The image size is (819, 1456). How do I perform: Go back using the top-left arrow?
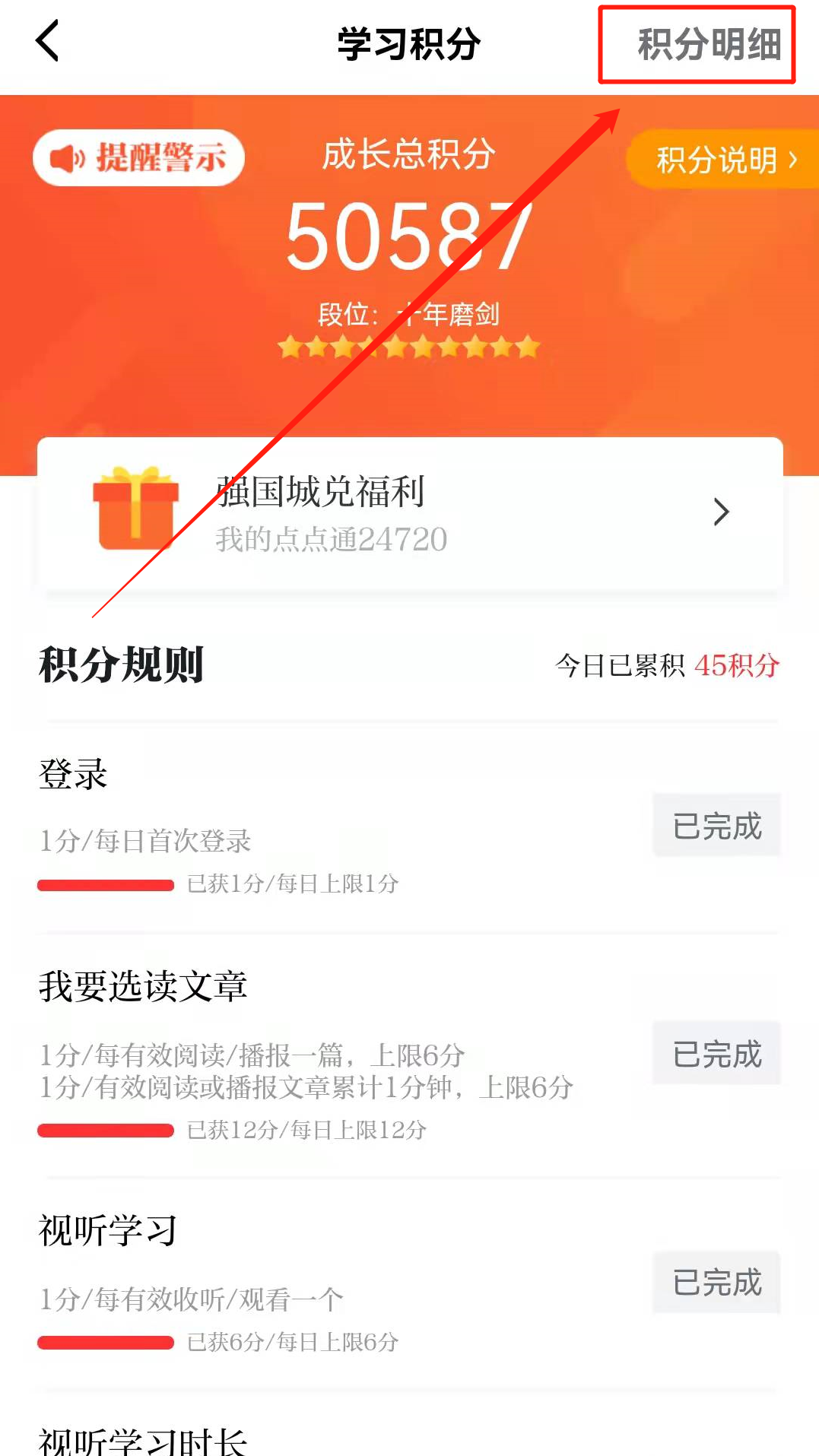click(x=47, y=41)
